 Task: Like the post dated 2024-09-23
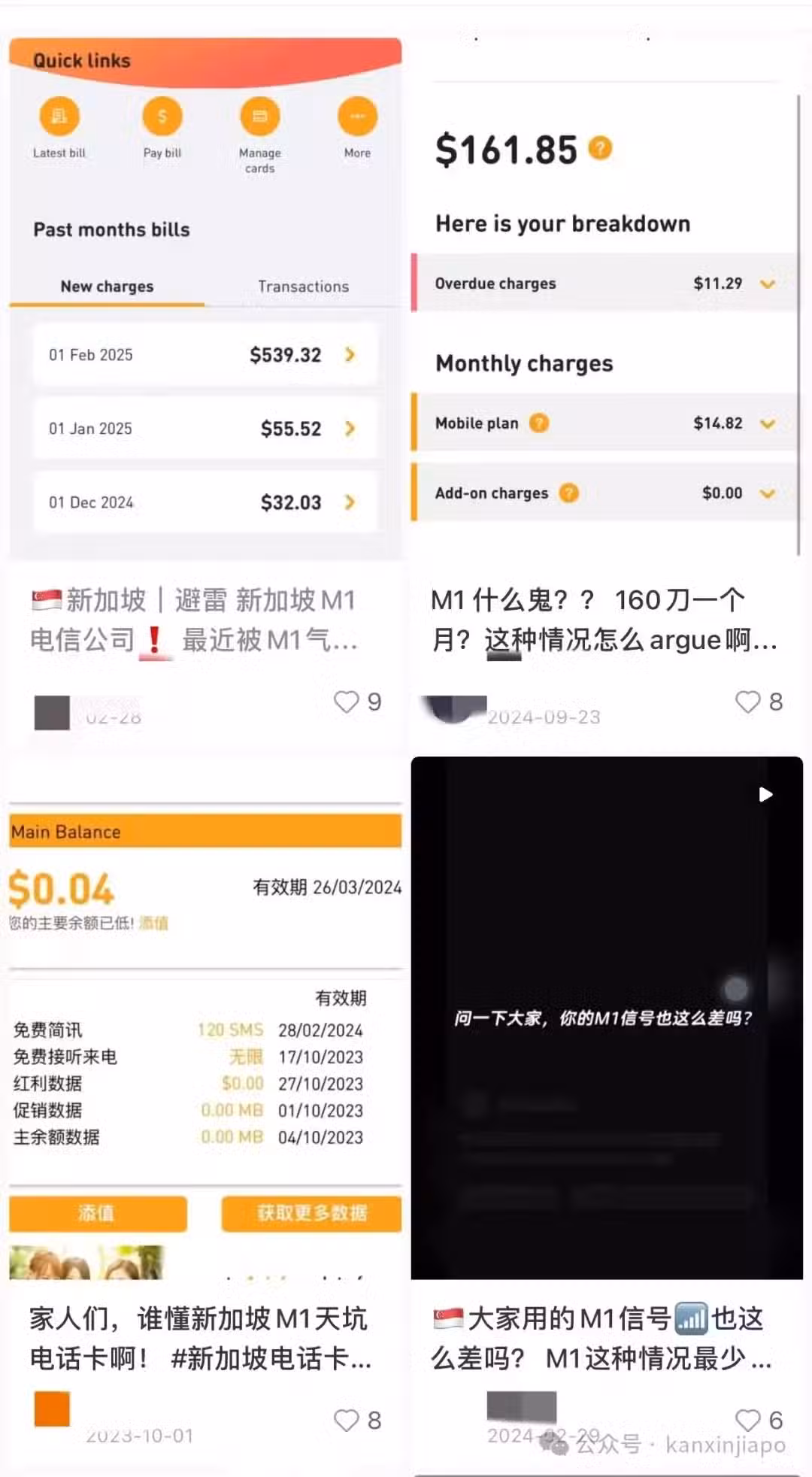(x=748, y=702)
